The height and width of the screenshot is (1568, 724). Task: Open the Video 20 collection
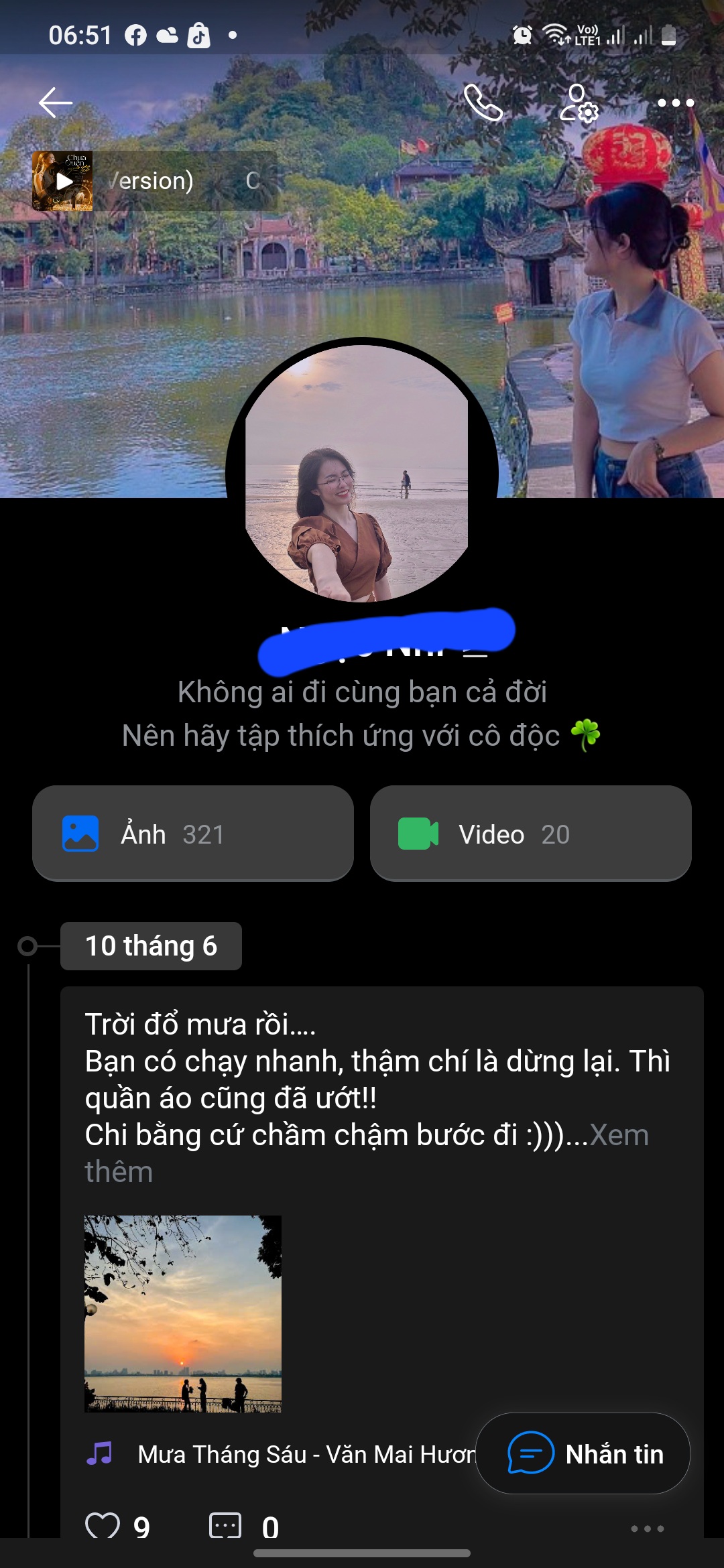530,834
